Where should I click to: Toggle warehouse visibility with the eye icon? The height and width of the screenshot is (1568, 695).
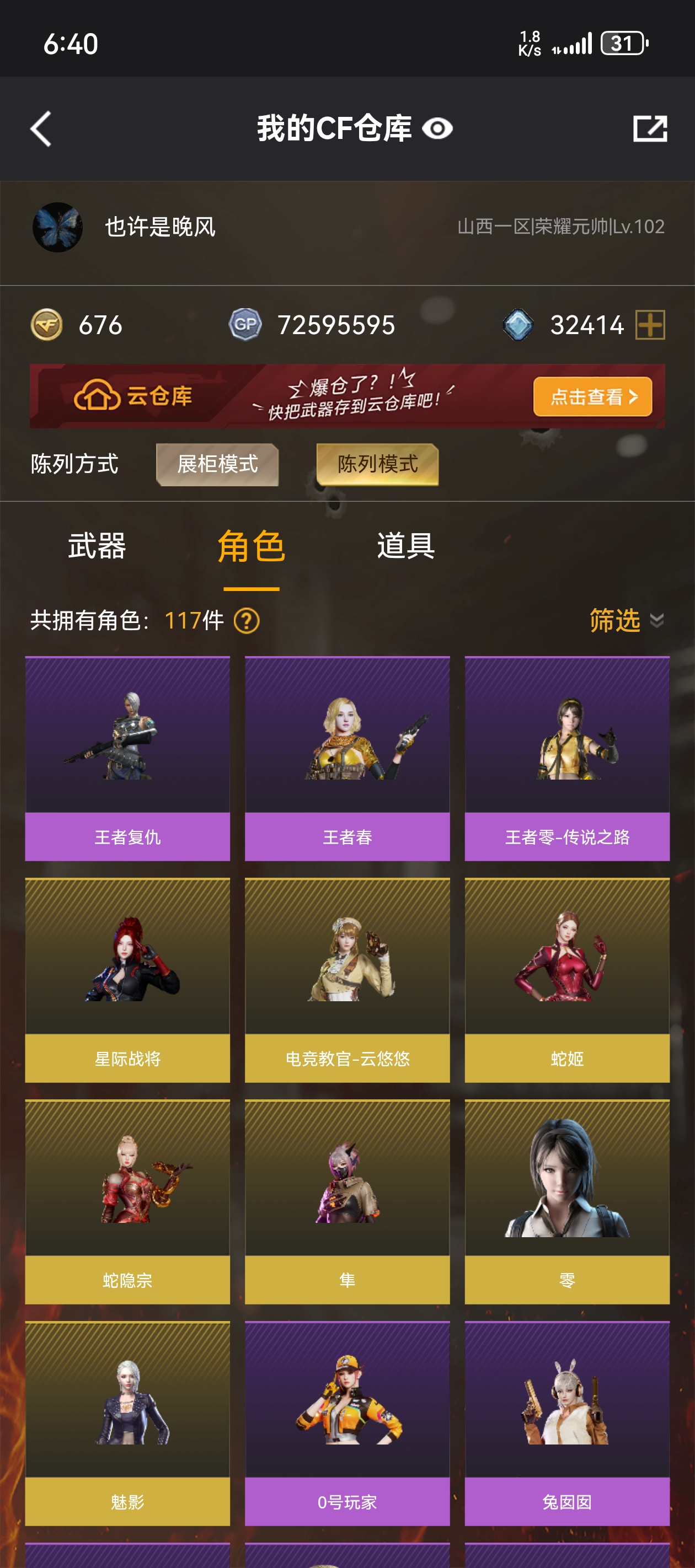(x=437, y=128)
